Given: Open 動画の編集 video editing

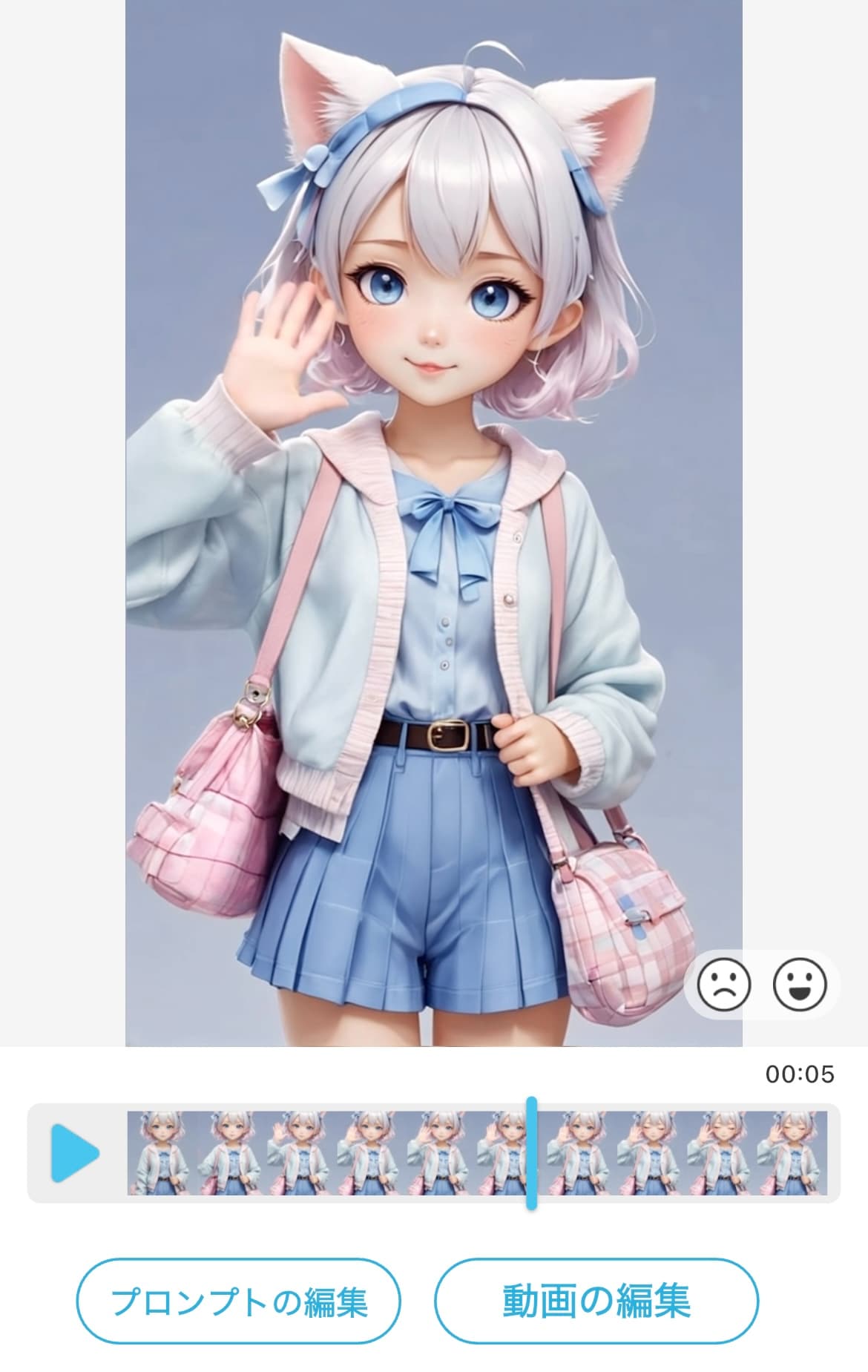Looking at the screenshot, I should coord(596,1301).
